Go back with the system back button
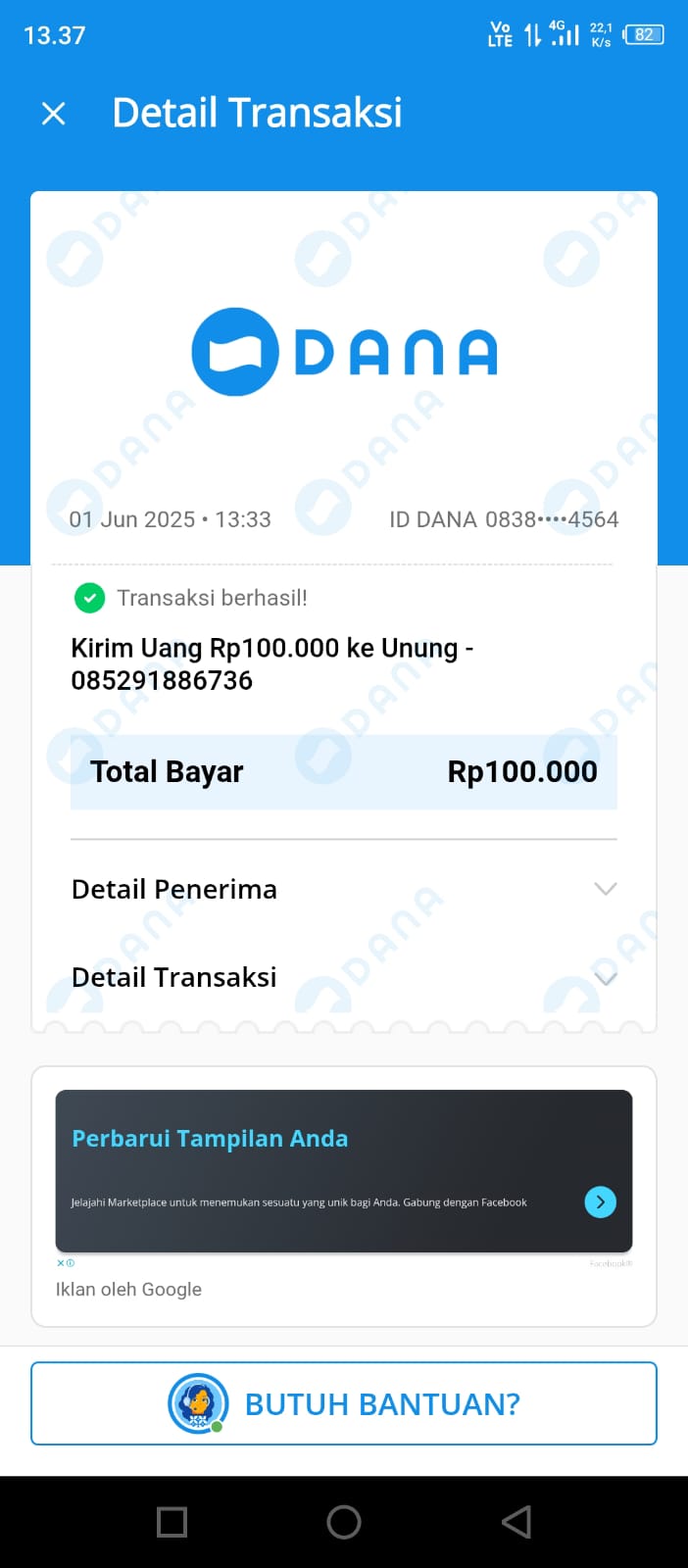The image size is (688, 1568). tap(516, 1522)
